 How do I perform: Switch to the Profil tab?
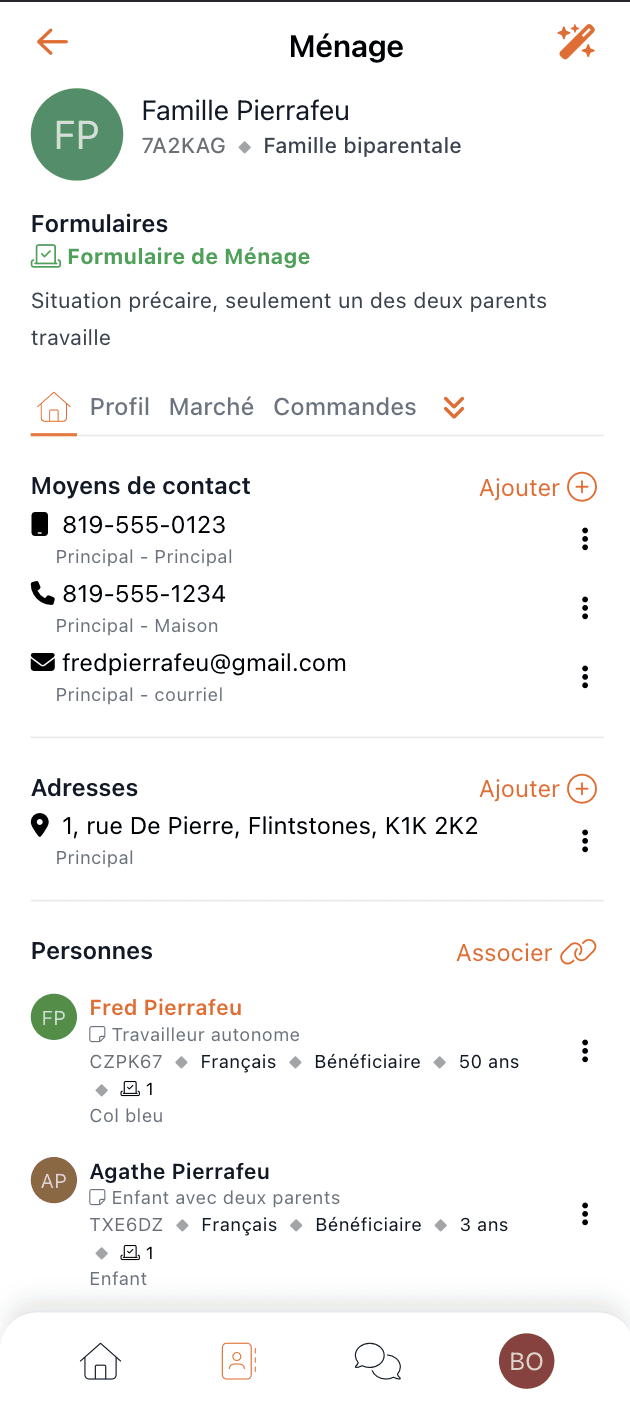pyautogui.click(x=120, y=407)
